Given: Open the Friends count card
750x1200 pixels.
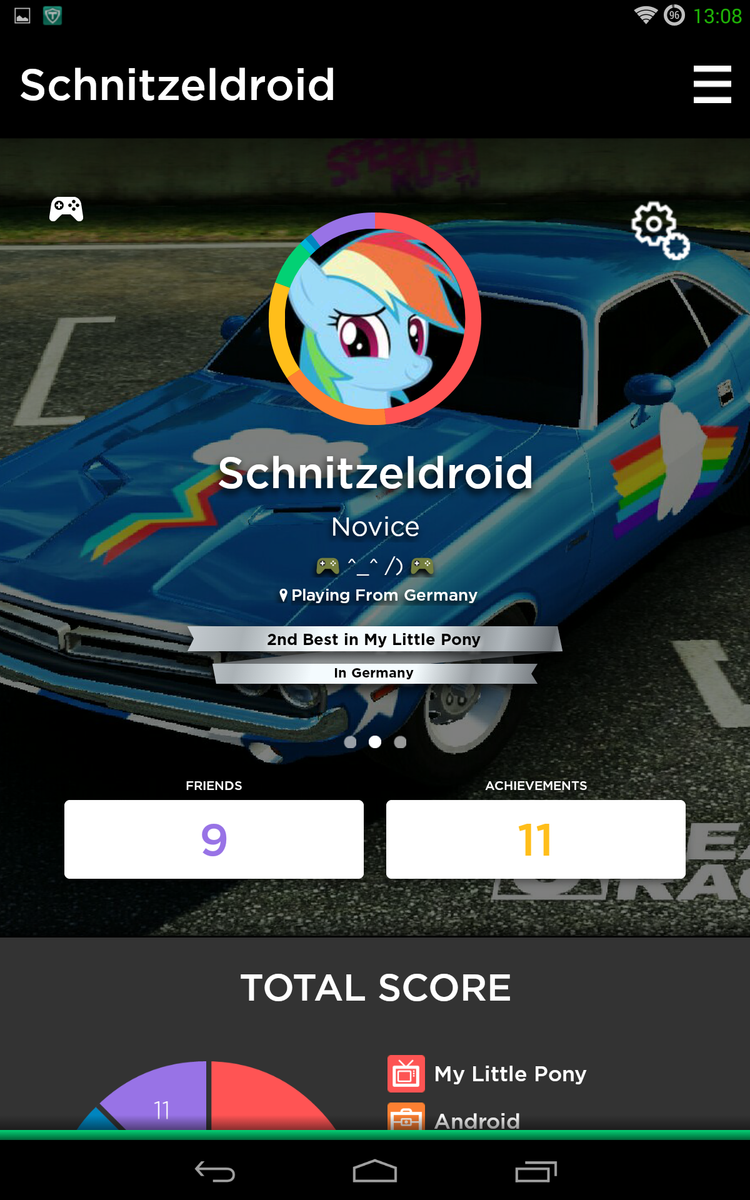Looking at the screenshot, I should pos(214,839).
